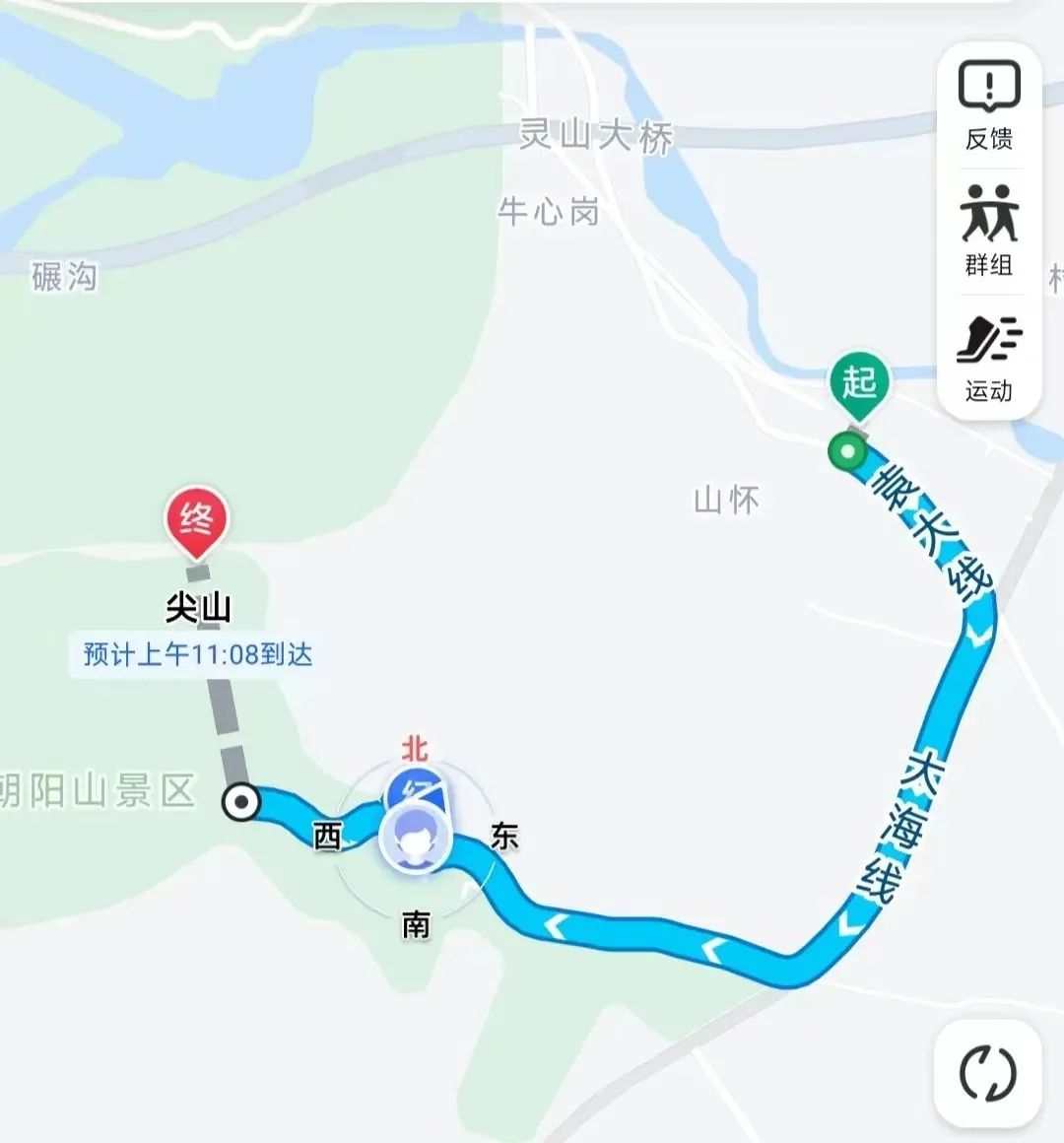Tap the refresh route button

987,1073
